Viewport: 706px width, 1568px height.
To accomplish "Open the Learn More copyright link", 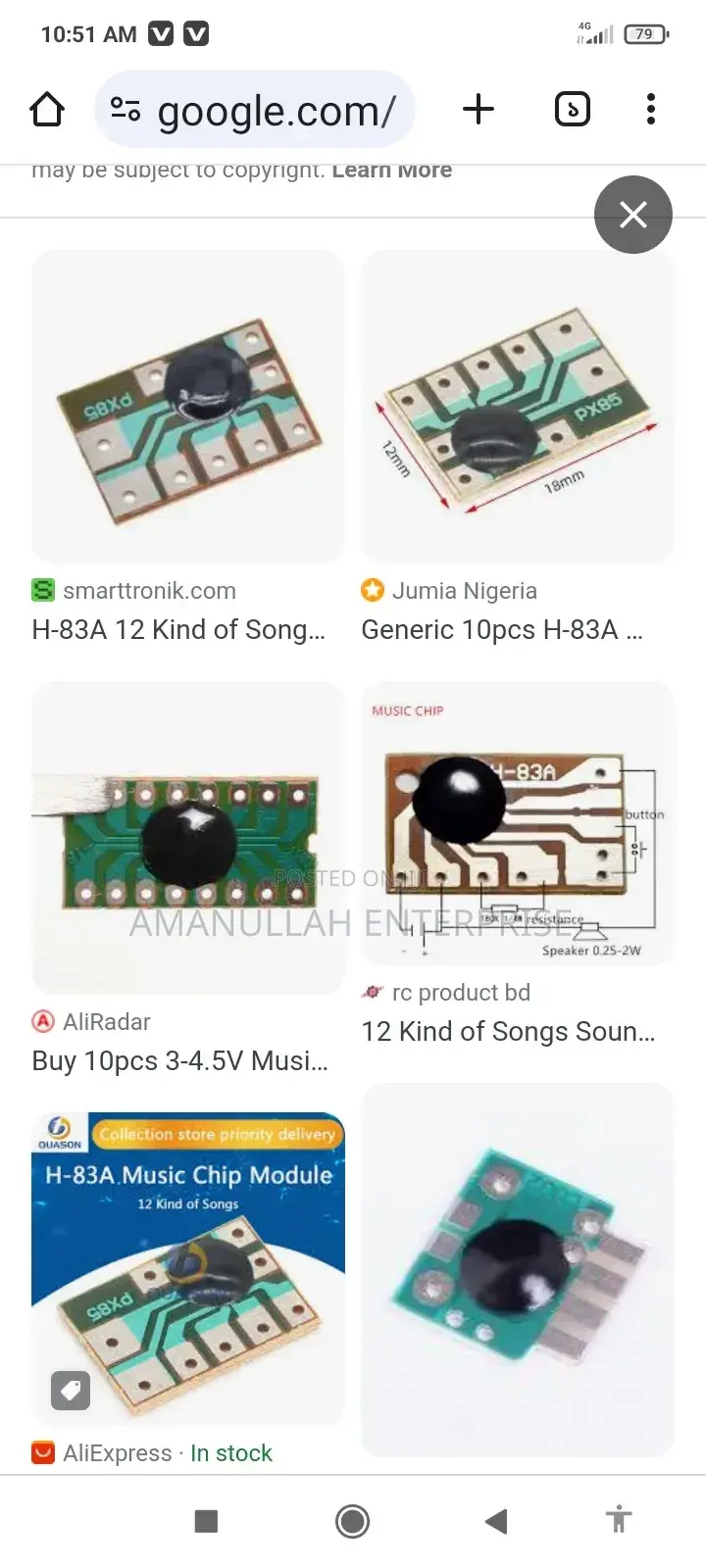I will pyautogui.click(x=391, y=169).
